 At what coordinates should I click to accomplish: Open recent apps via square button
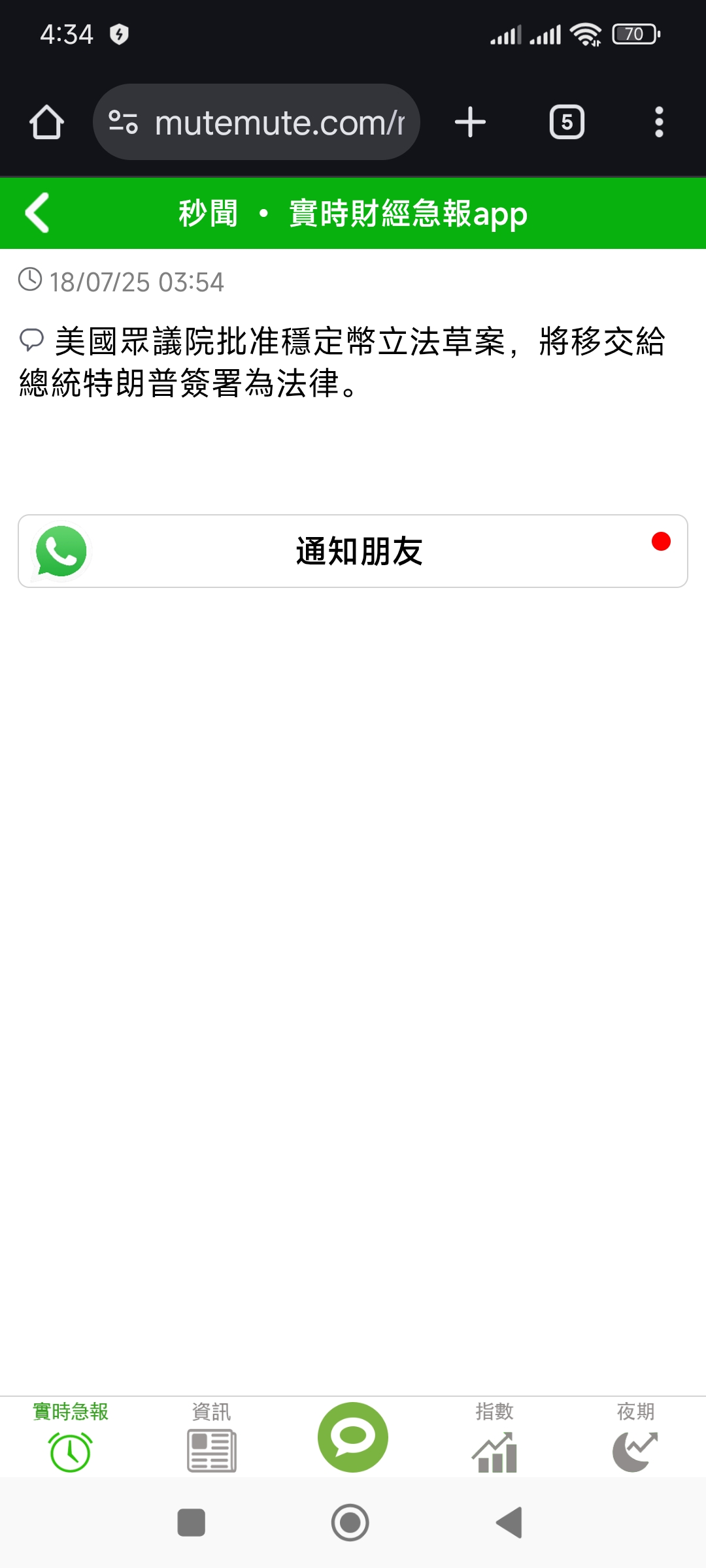[x=192, y=1523]
